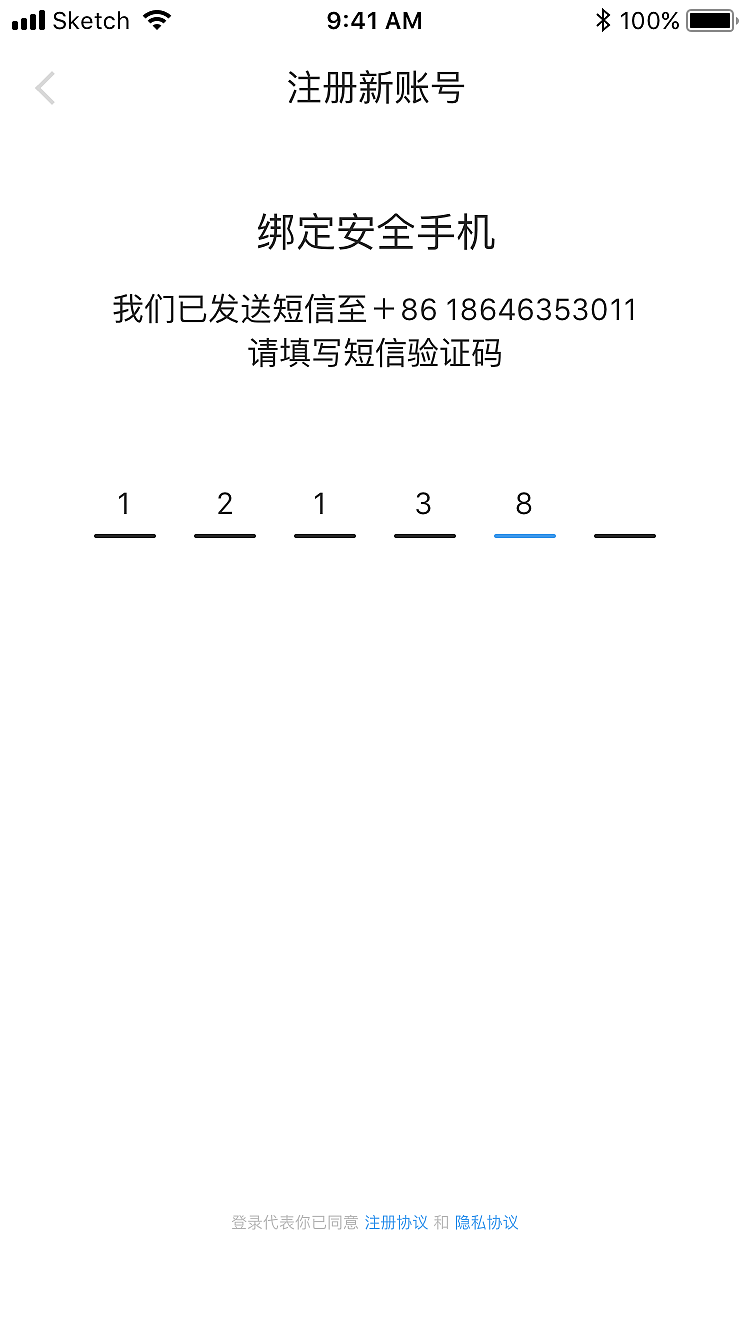Open the 隐私协议 privacy policy link

click(487, 1222)
